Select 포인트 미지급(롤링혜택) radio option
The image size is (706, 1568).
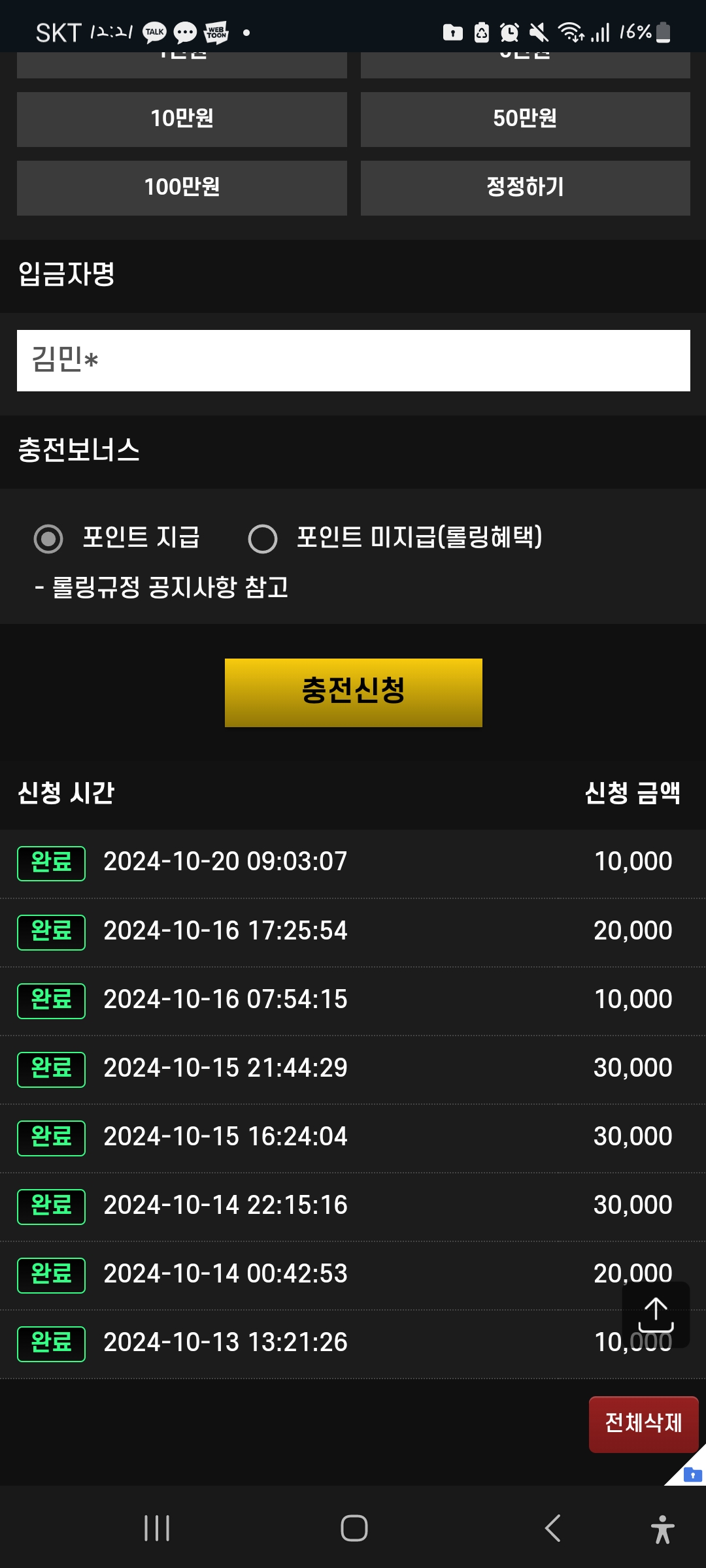point(263,539)
